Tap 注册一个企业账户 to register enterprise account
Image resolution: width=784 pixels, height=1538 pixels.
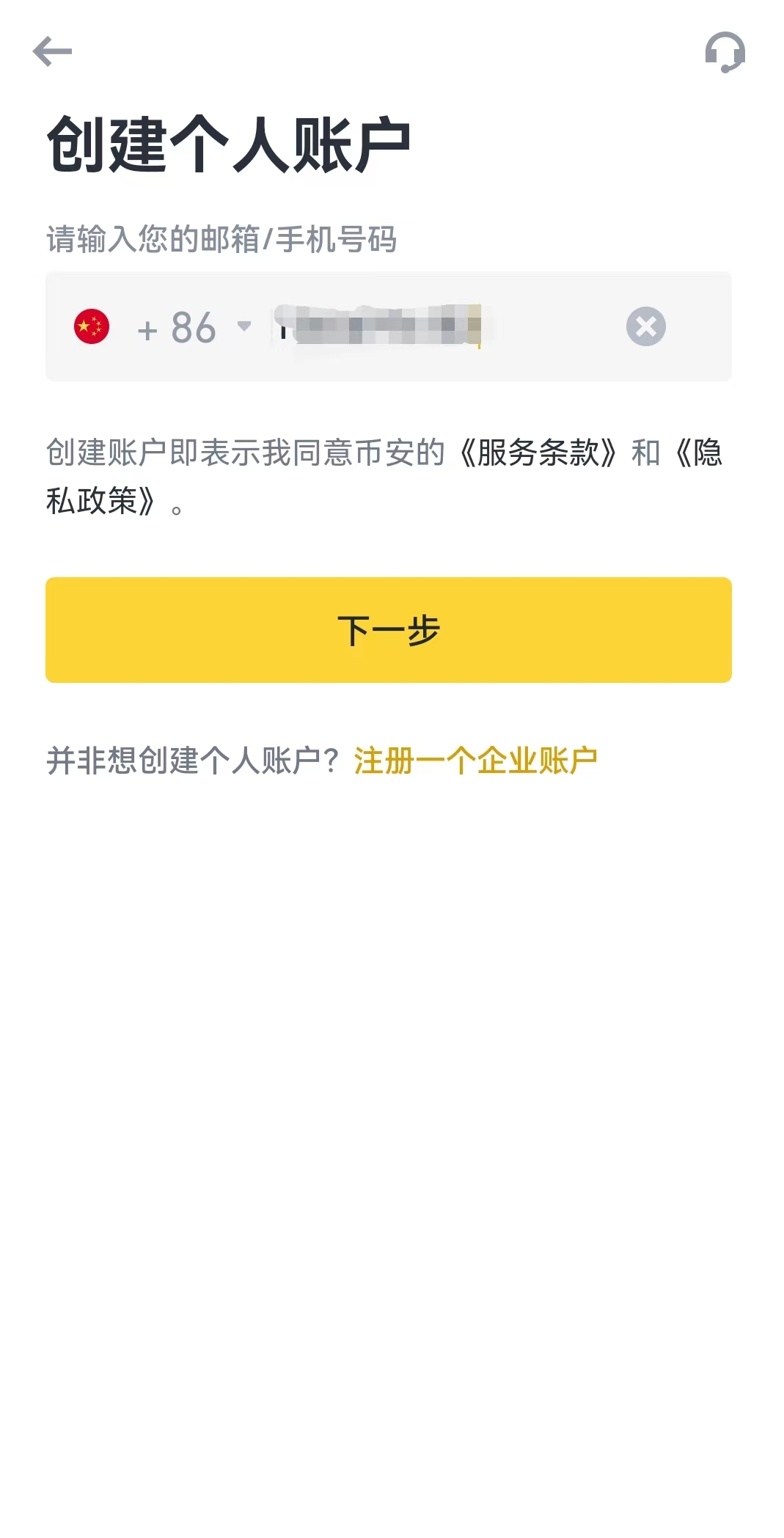(475, 761)
